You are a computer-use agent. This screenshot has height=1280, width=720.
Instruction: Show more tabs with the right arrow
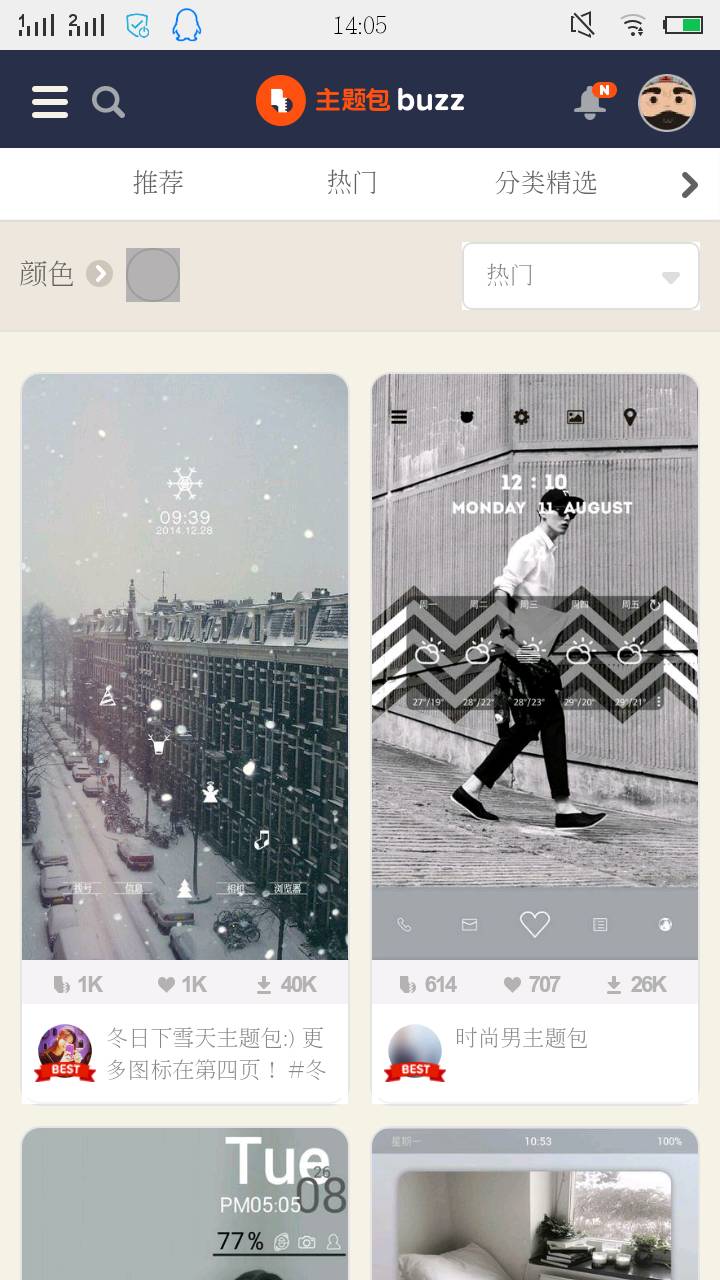[x=689, y=184]
